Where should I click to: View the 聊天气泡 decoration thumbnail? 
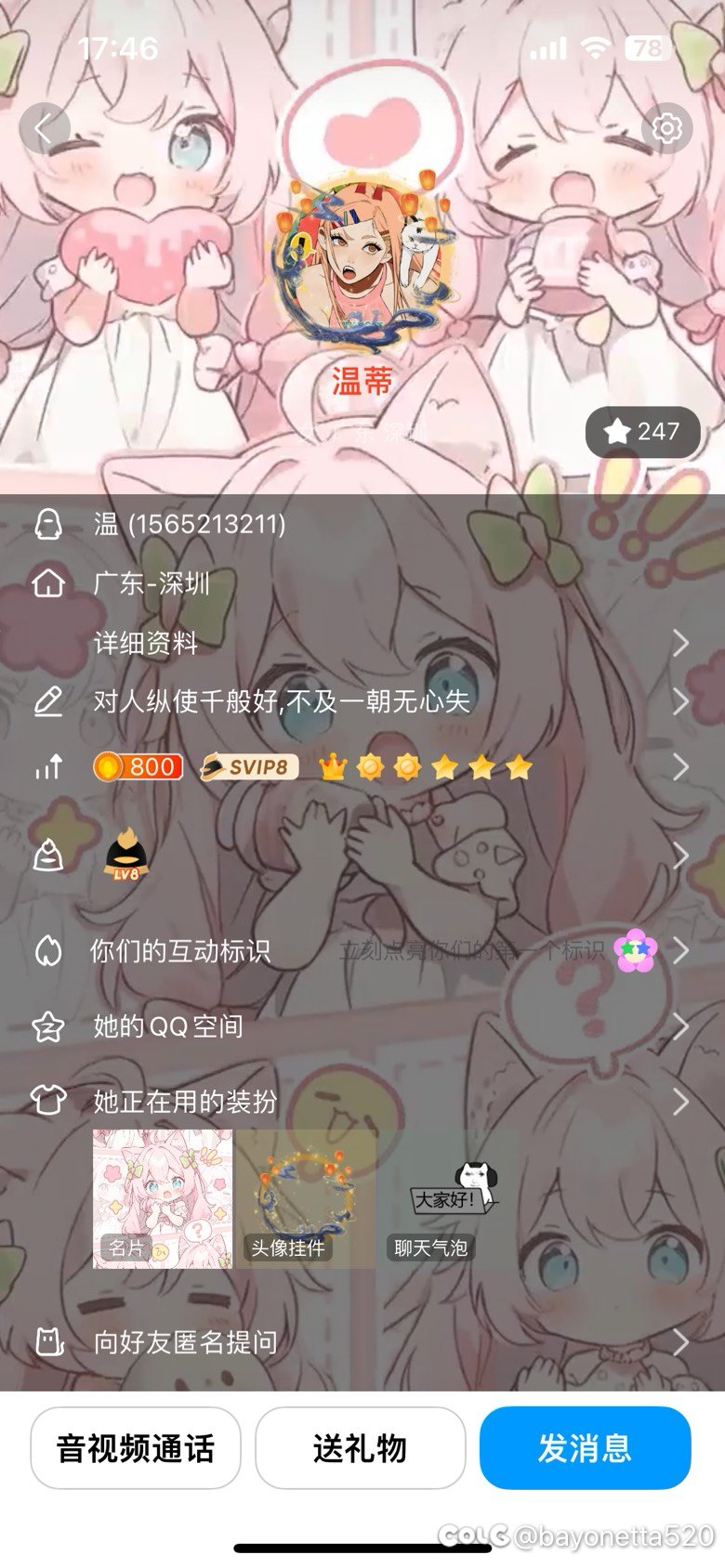448,1199
